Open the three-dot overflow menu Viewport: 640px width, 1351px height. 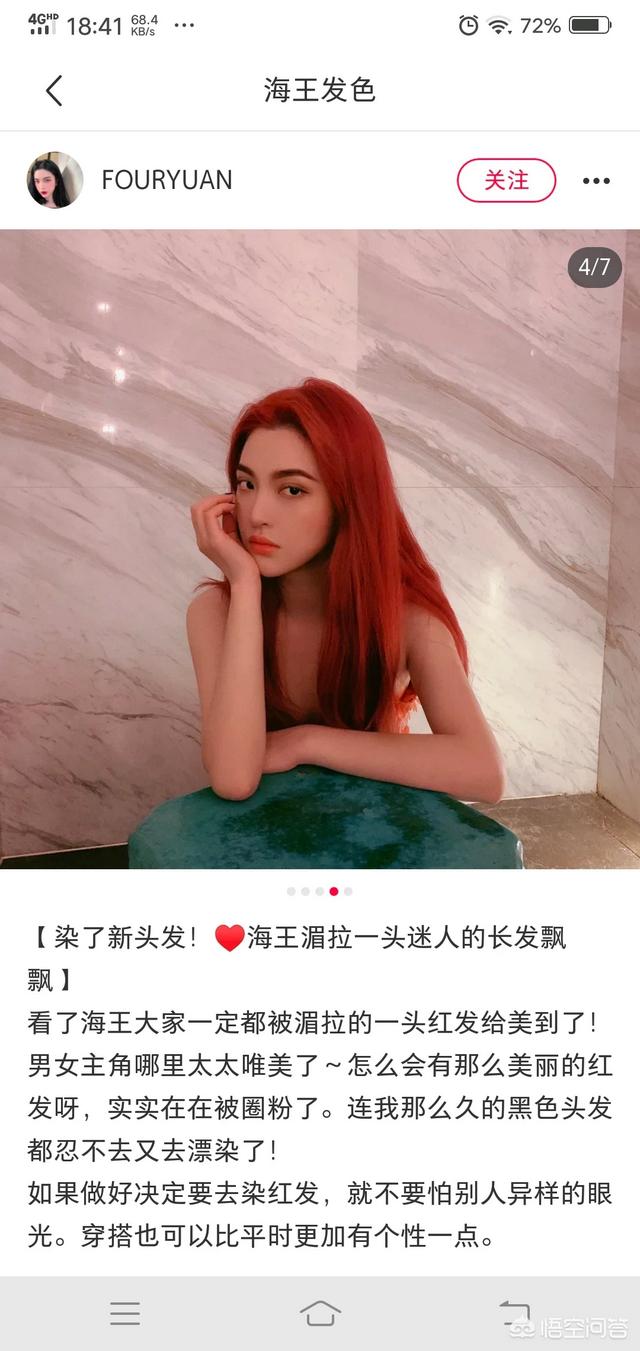[x=596, y=181]
